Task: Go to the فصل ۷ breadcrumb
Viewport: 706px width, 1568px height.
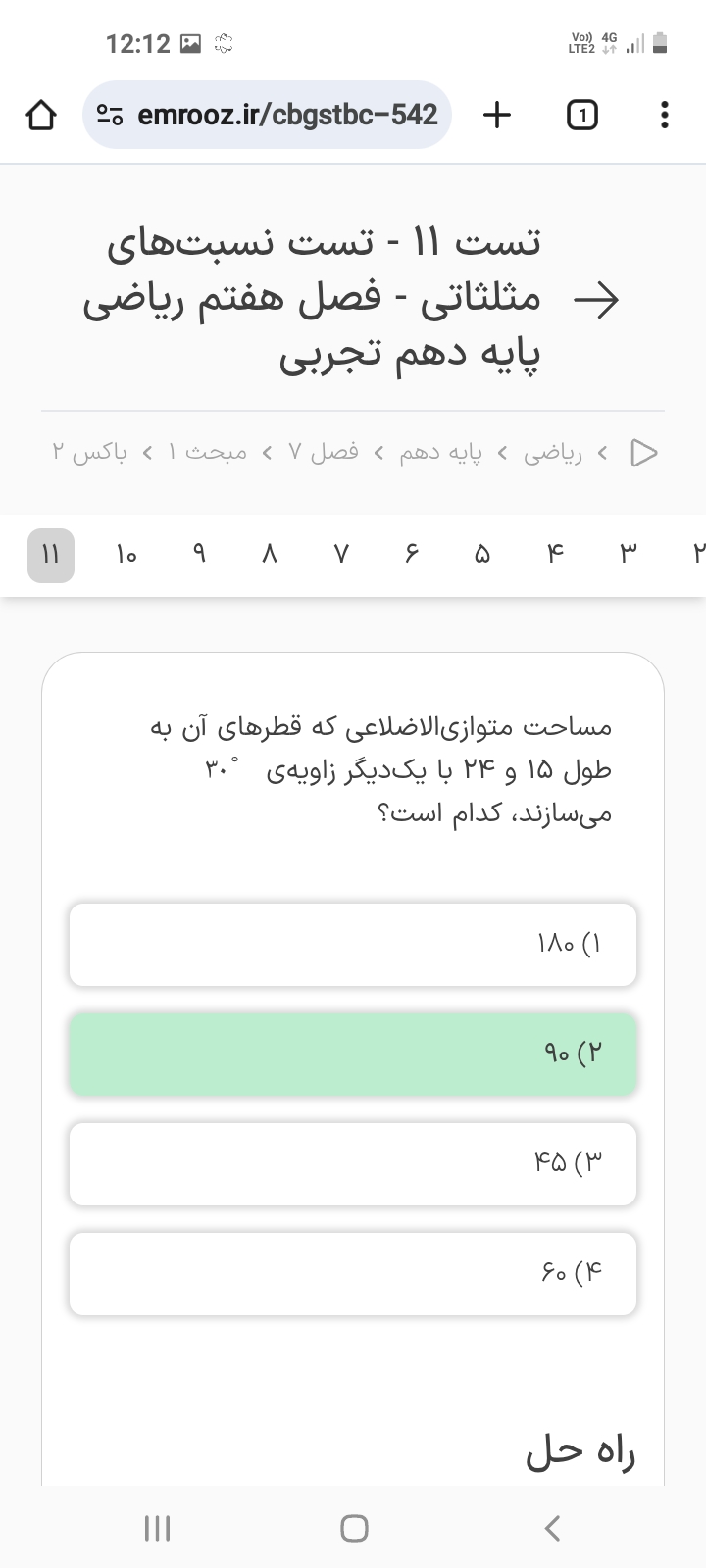Action: [x=324, y=453]
